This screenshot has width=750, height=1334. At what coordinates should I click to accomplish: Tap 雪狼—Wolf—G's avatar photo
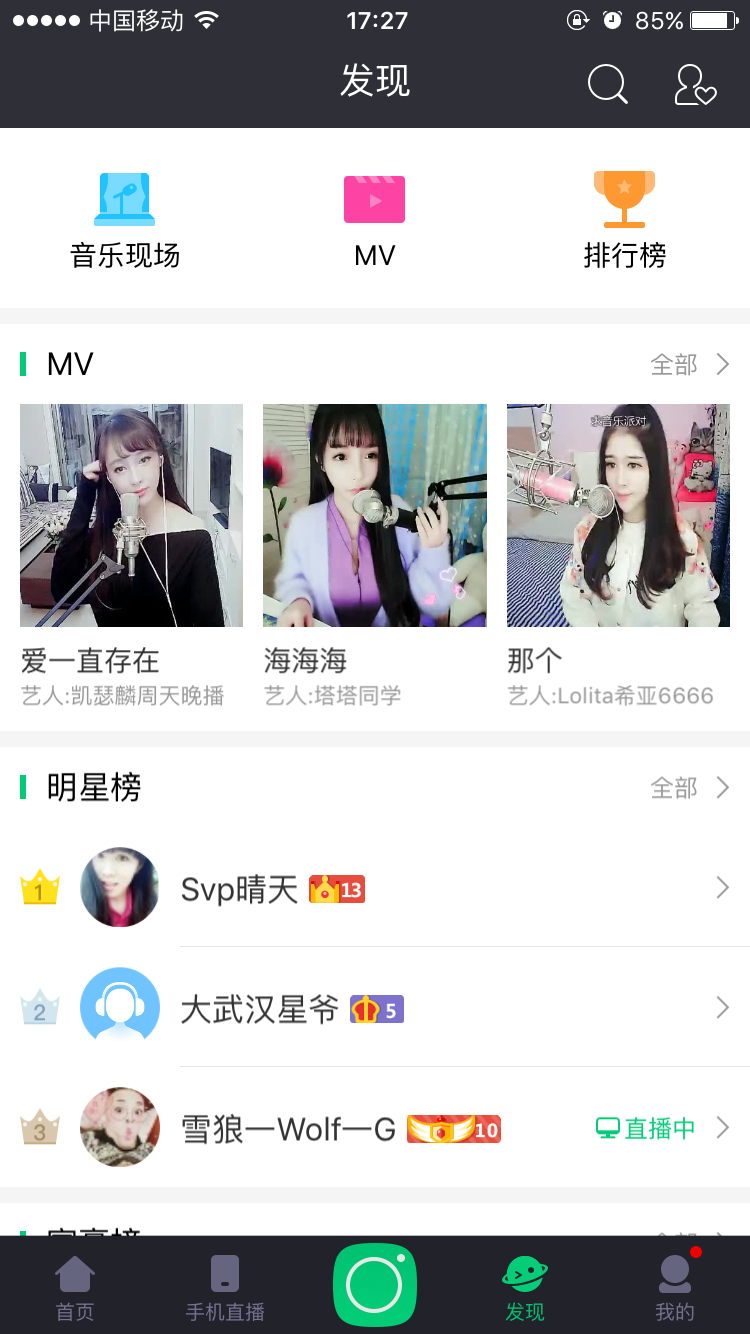119,1127
